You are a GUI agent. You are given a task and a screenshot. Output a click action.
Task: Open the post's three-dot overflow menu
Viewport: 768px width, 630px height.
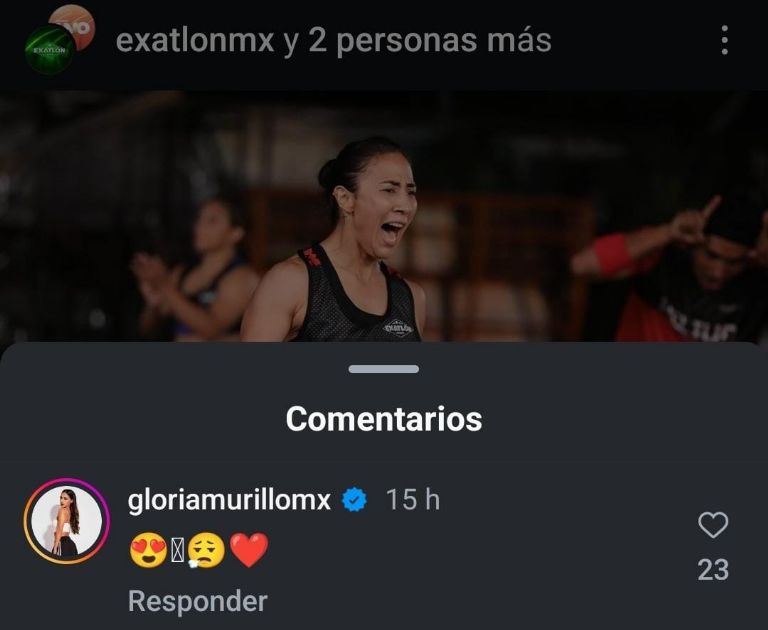pyautogui.click(x=724, y=41)
